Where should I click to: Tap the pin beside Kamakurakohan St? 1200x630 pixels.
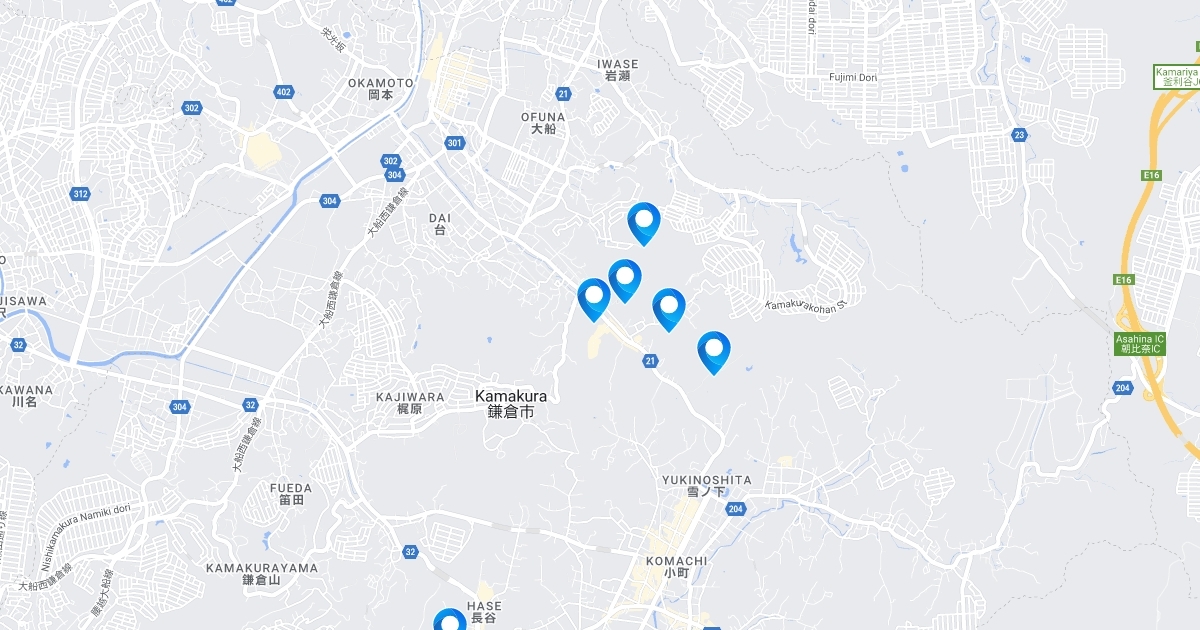coord(668,306)
